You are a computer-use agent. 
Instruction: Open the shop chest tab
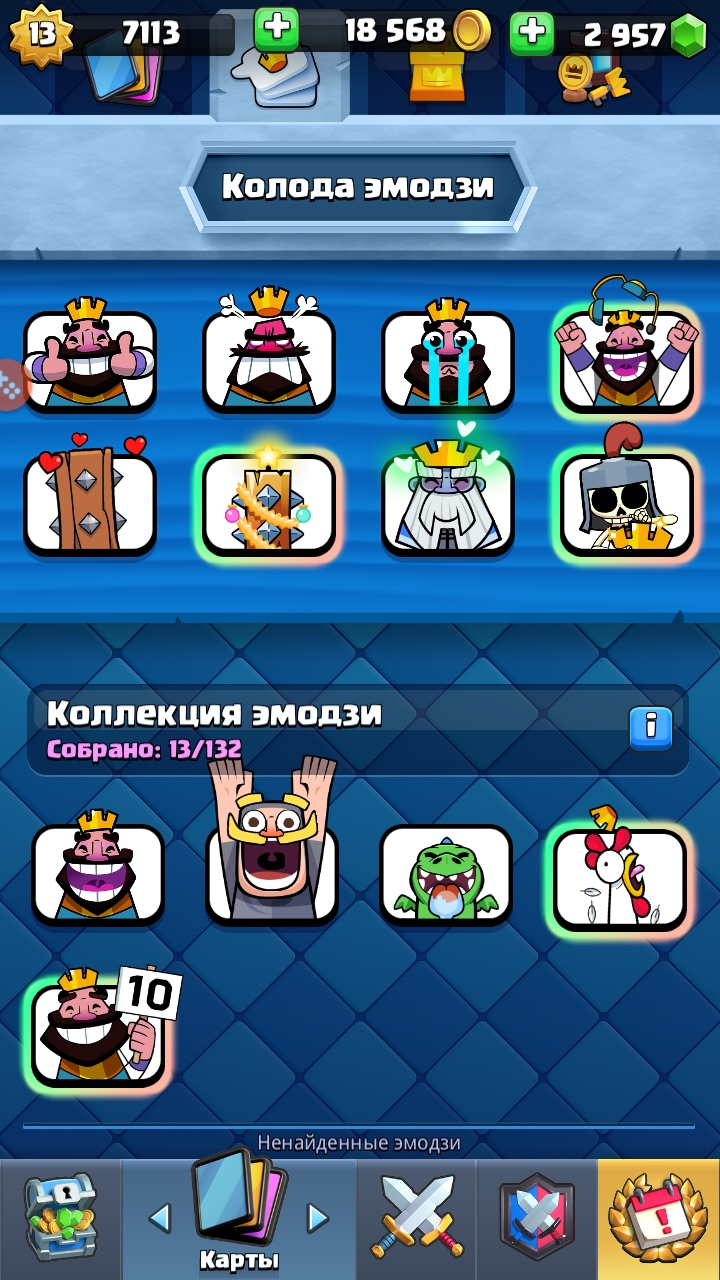tap(60, 1220)
